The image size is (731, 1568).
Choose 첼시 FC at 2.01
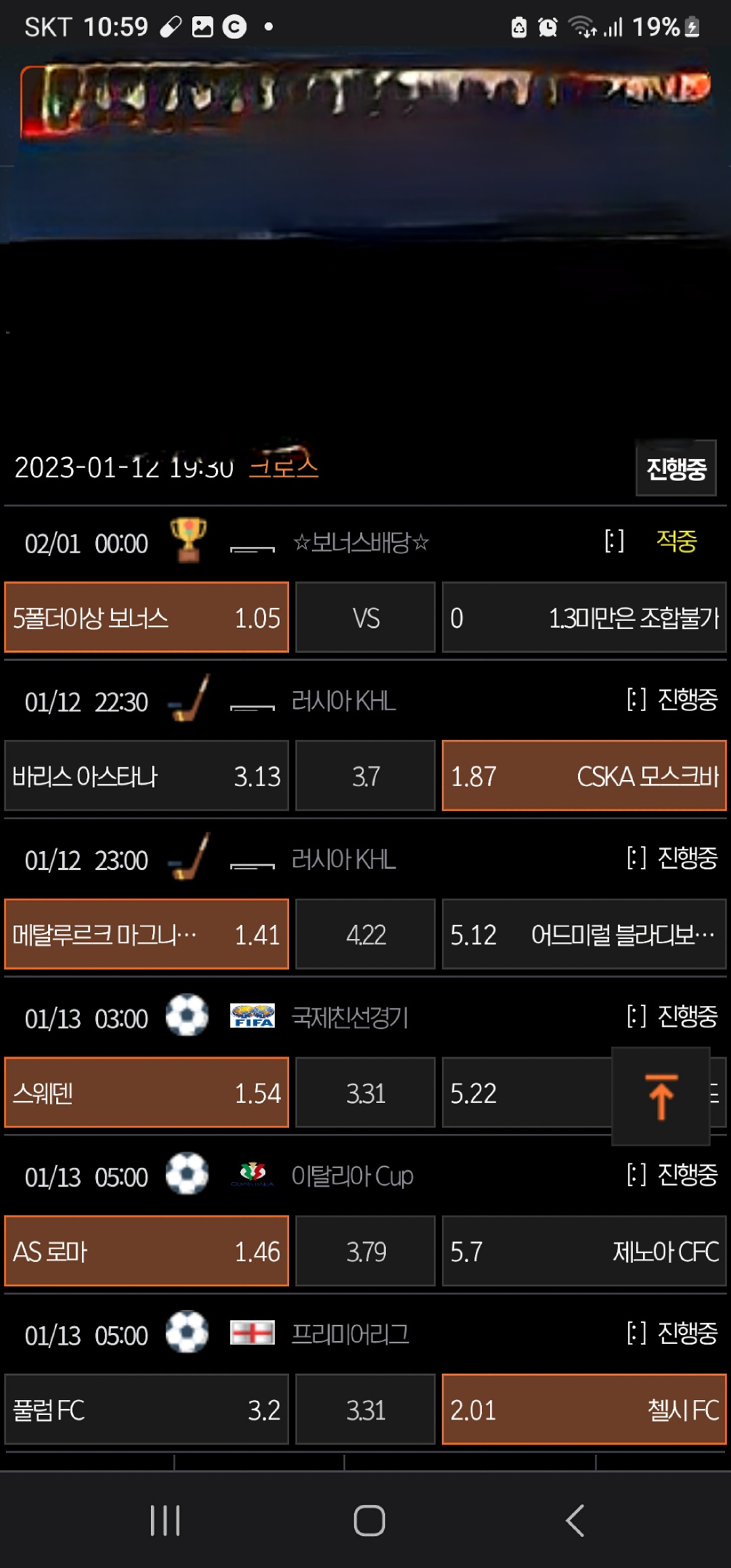tap(584, 1410)
